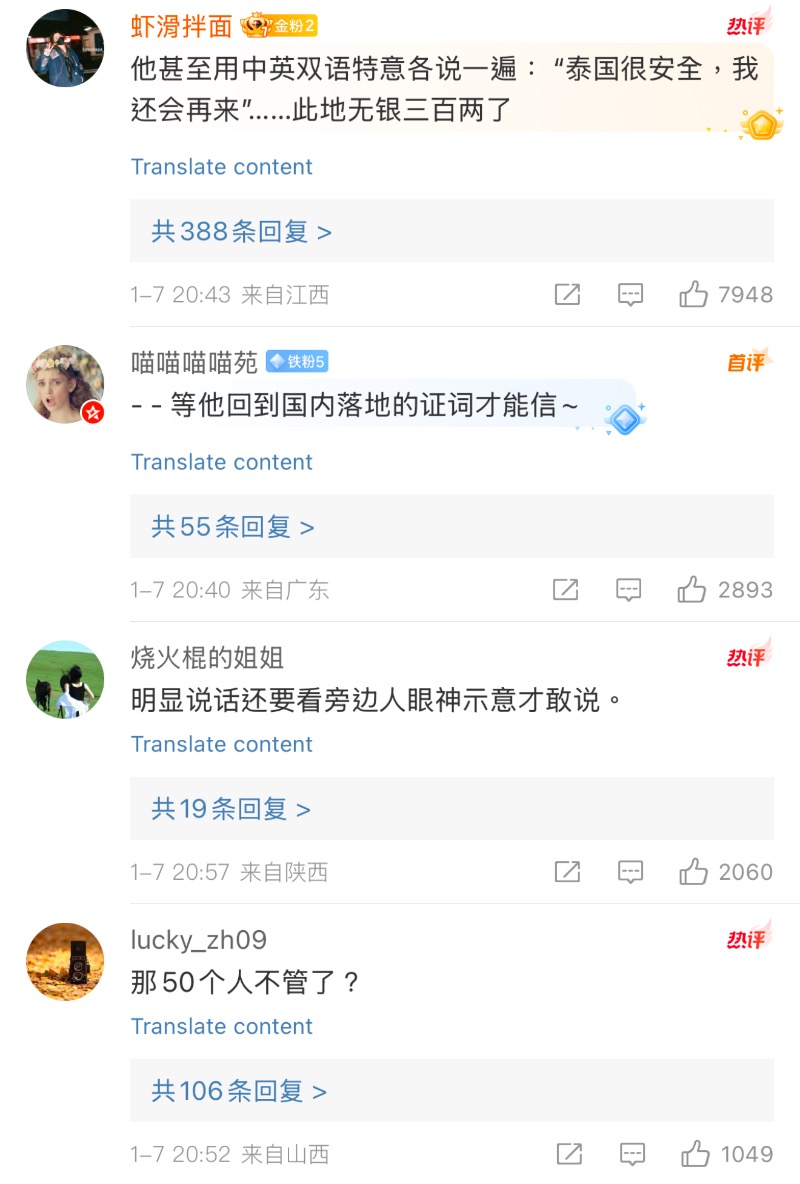
Task: Reply to lucky_zh09's comment
Action: [631, 1154]
